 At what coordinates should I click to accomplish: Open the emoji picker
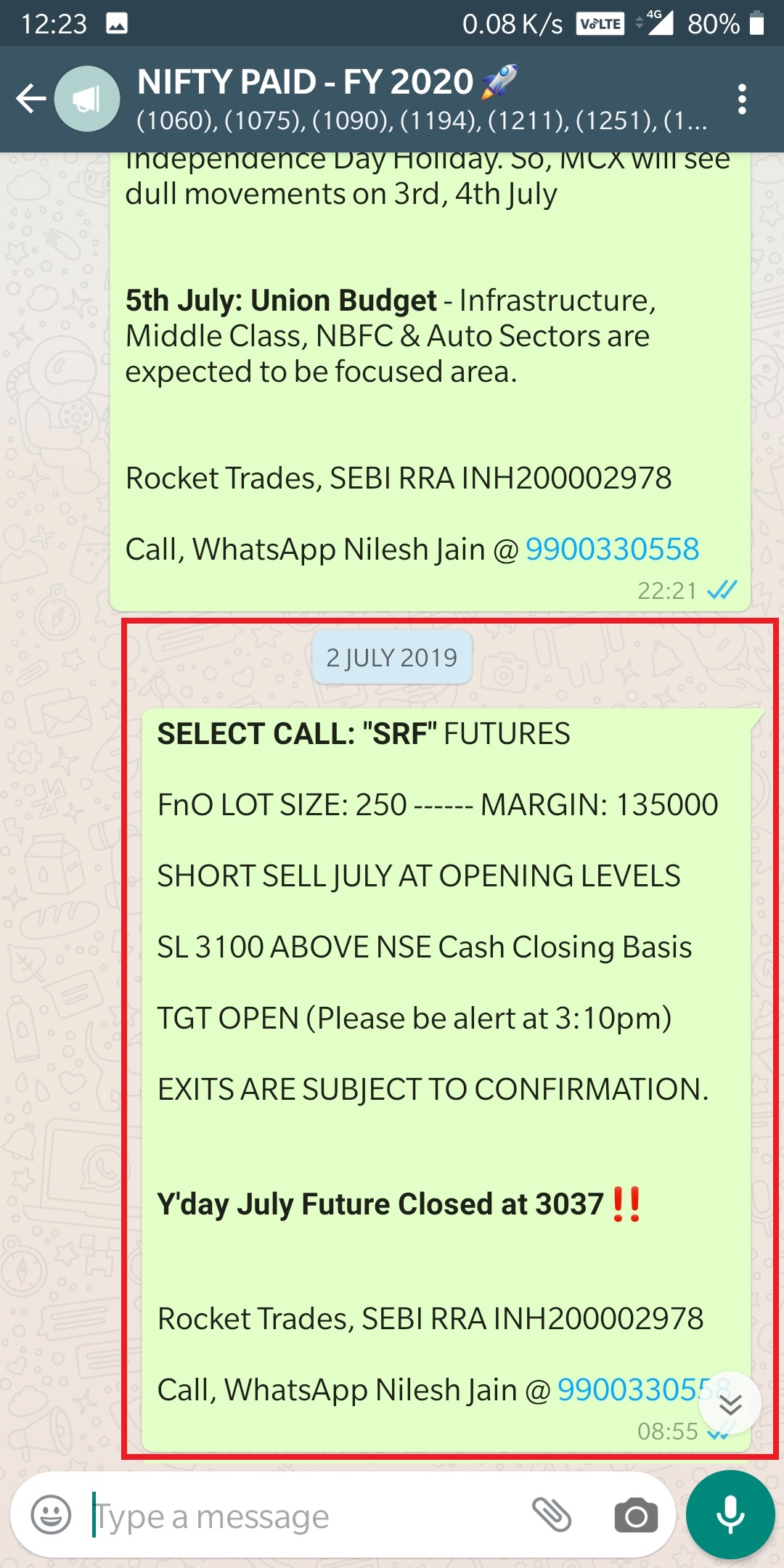[51, 1516]
